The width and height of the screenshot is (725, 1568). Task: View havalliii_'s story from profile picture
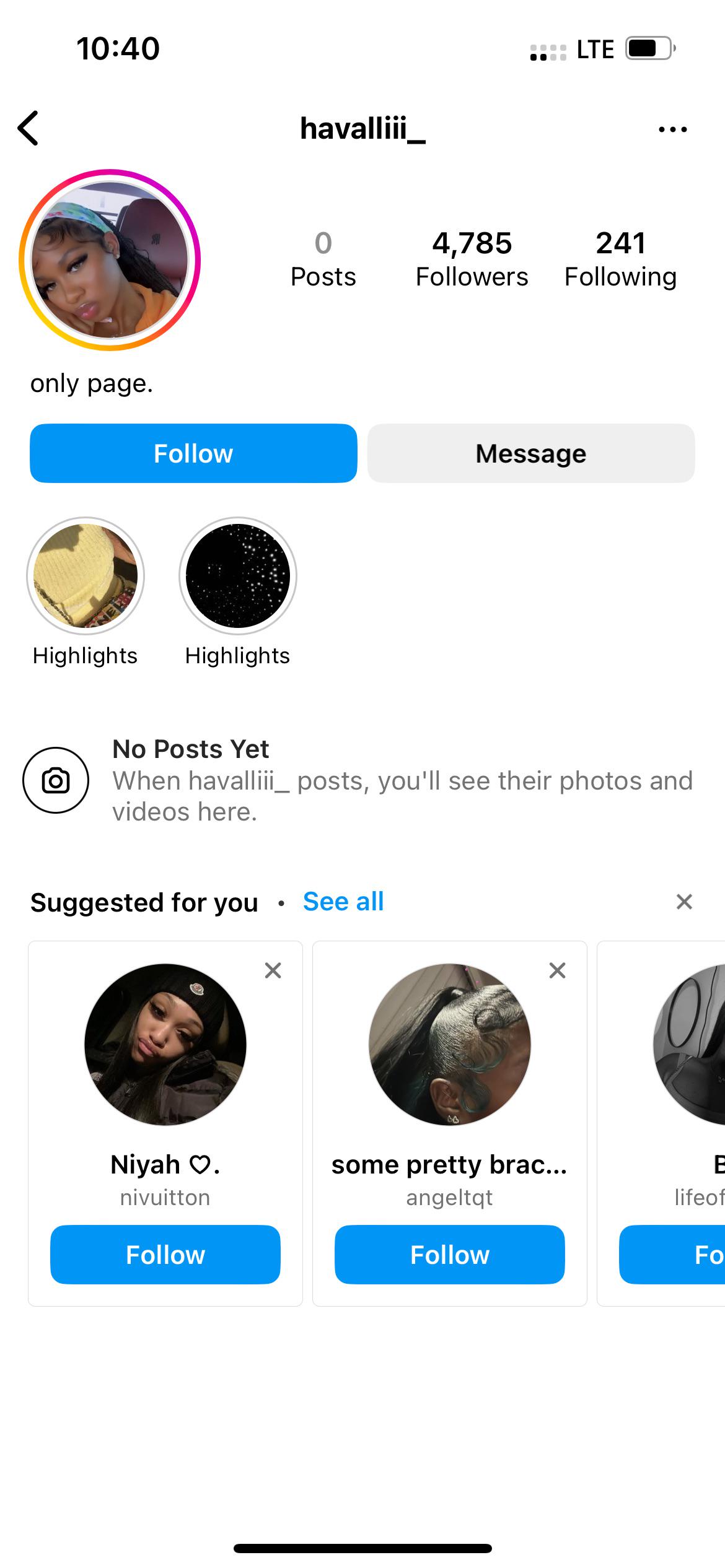[x=110, y=260]
